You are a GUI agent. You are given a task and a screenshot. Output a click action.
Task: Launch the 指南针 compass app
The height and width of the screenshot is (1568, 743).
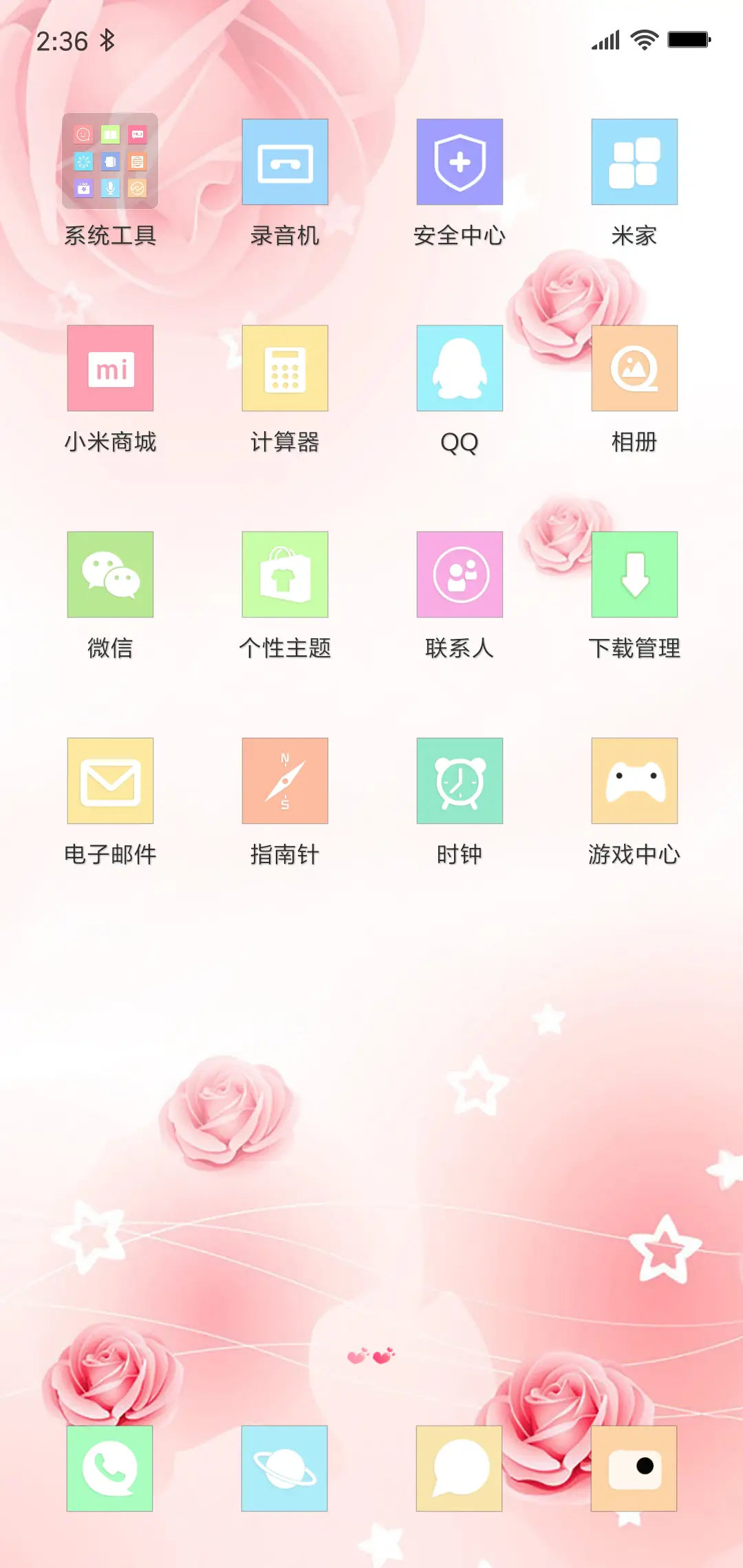point(285,781)
